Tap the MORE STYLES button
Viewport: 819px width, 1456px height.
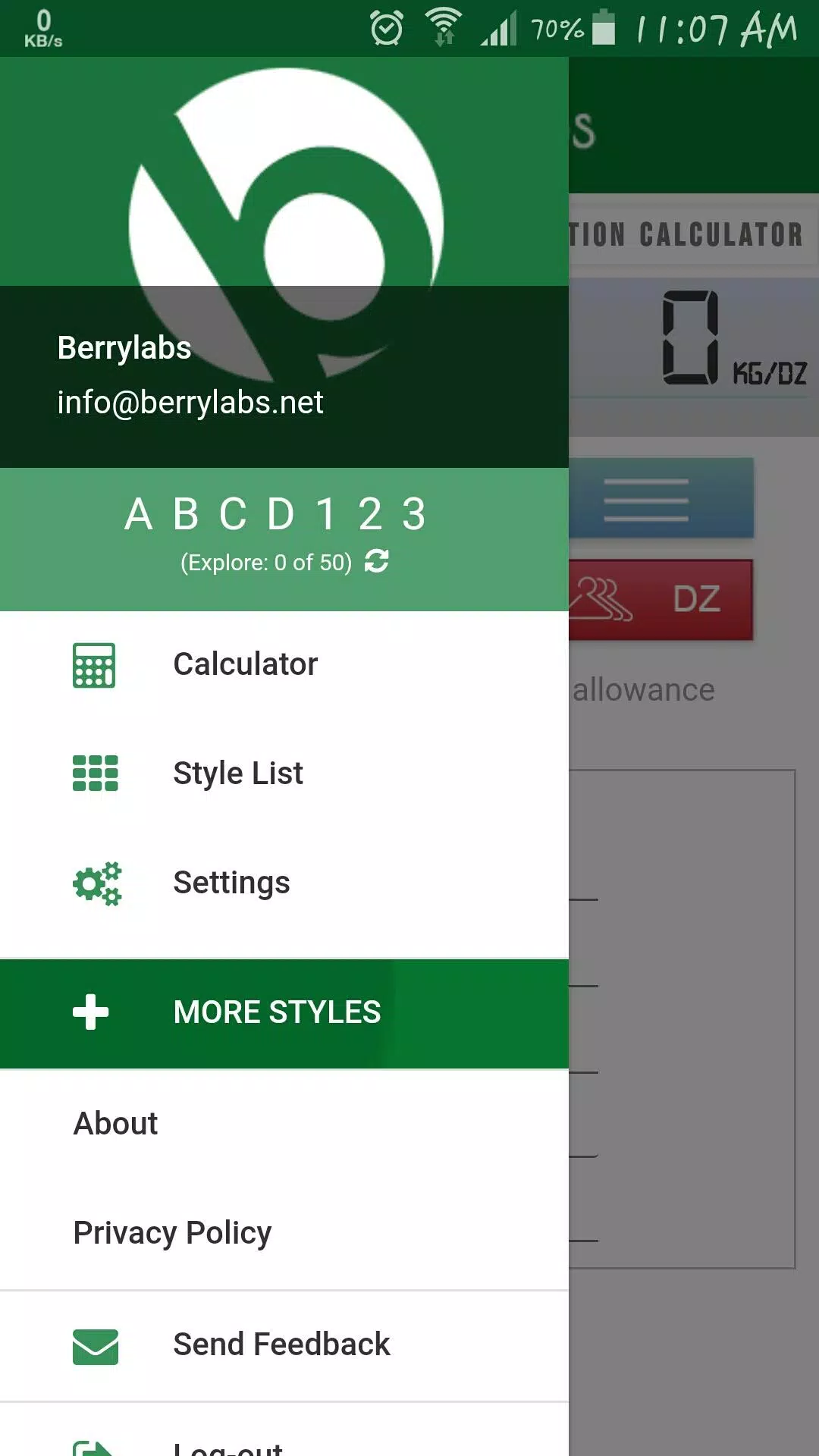coord(278,1012)
